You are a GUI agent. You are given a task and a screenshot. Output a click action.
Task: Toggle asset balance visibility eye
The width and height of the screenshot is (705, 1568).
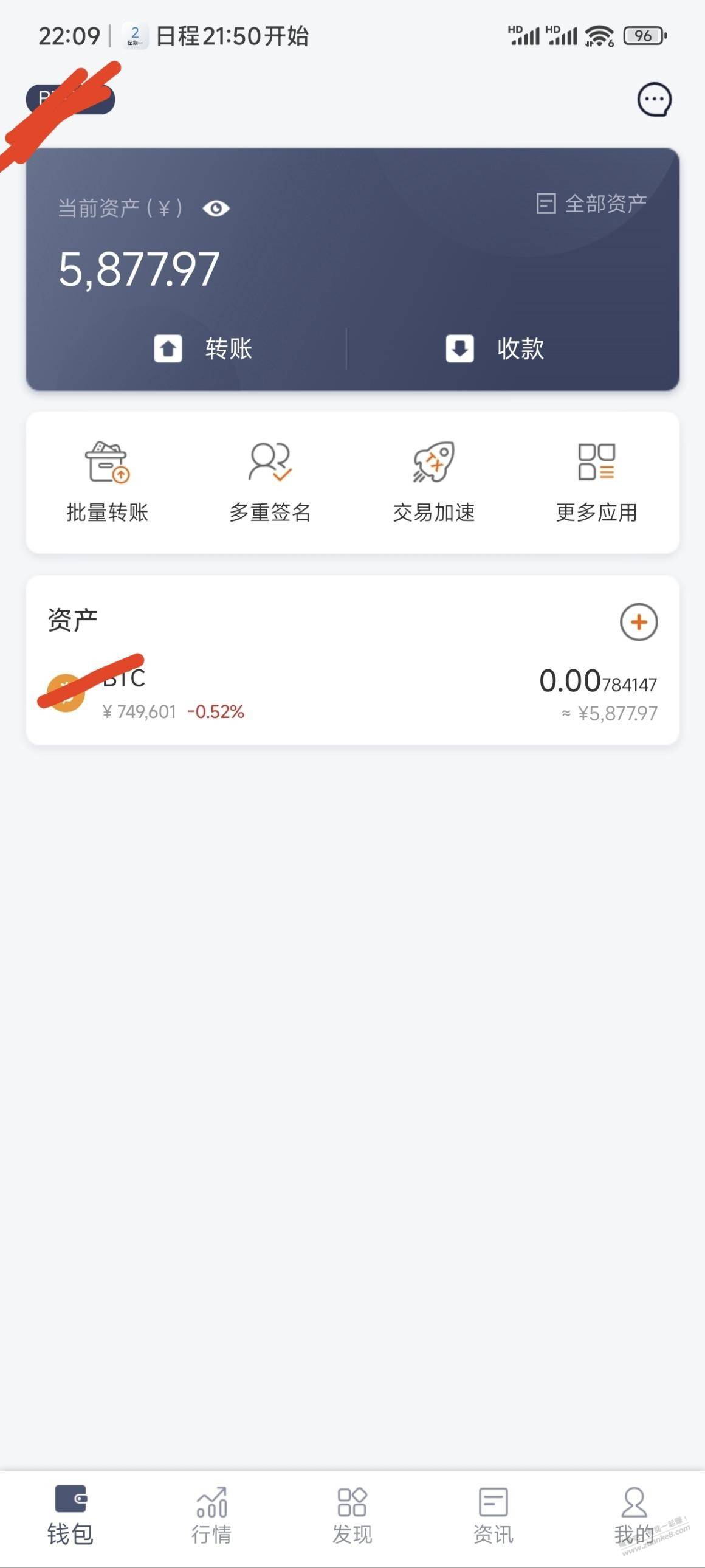216,209
